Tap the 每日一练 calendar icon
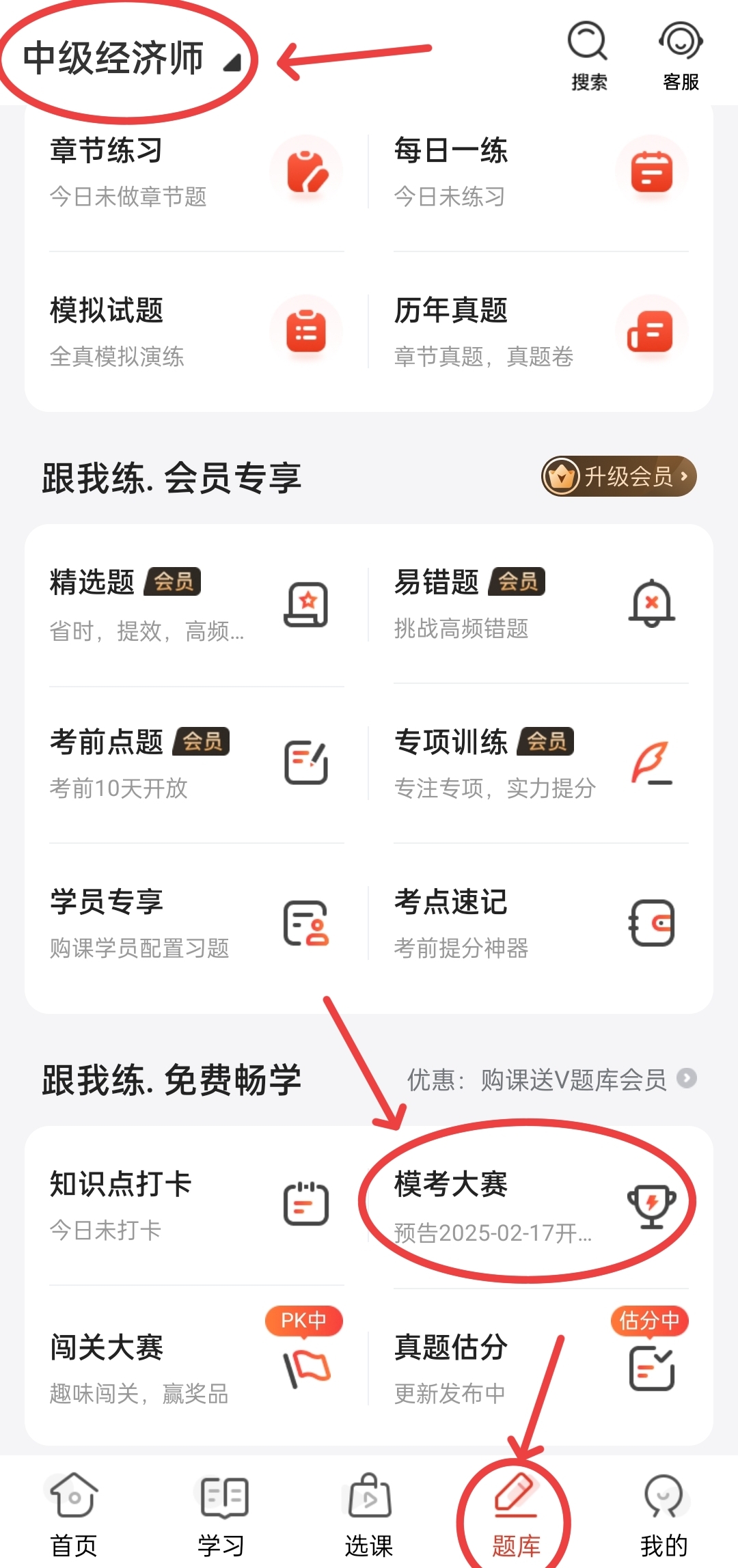This screenshot has height=1568, width=738. (x=651, y=171)
